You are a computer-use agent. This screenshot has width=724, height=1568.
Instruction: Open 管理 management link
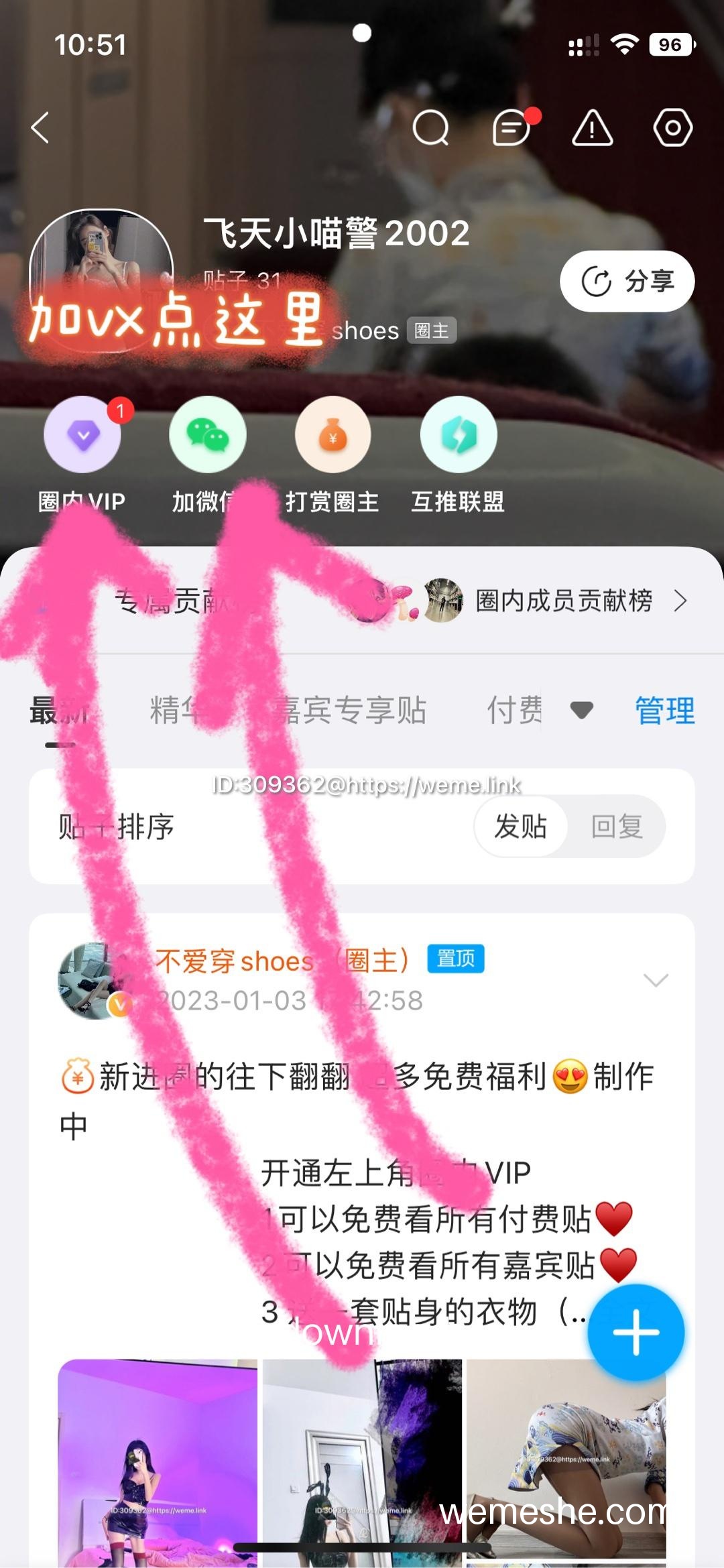pyautogui.click(x=664, y=710)
